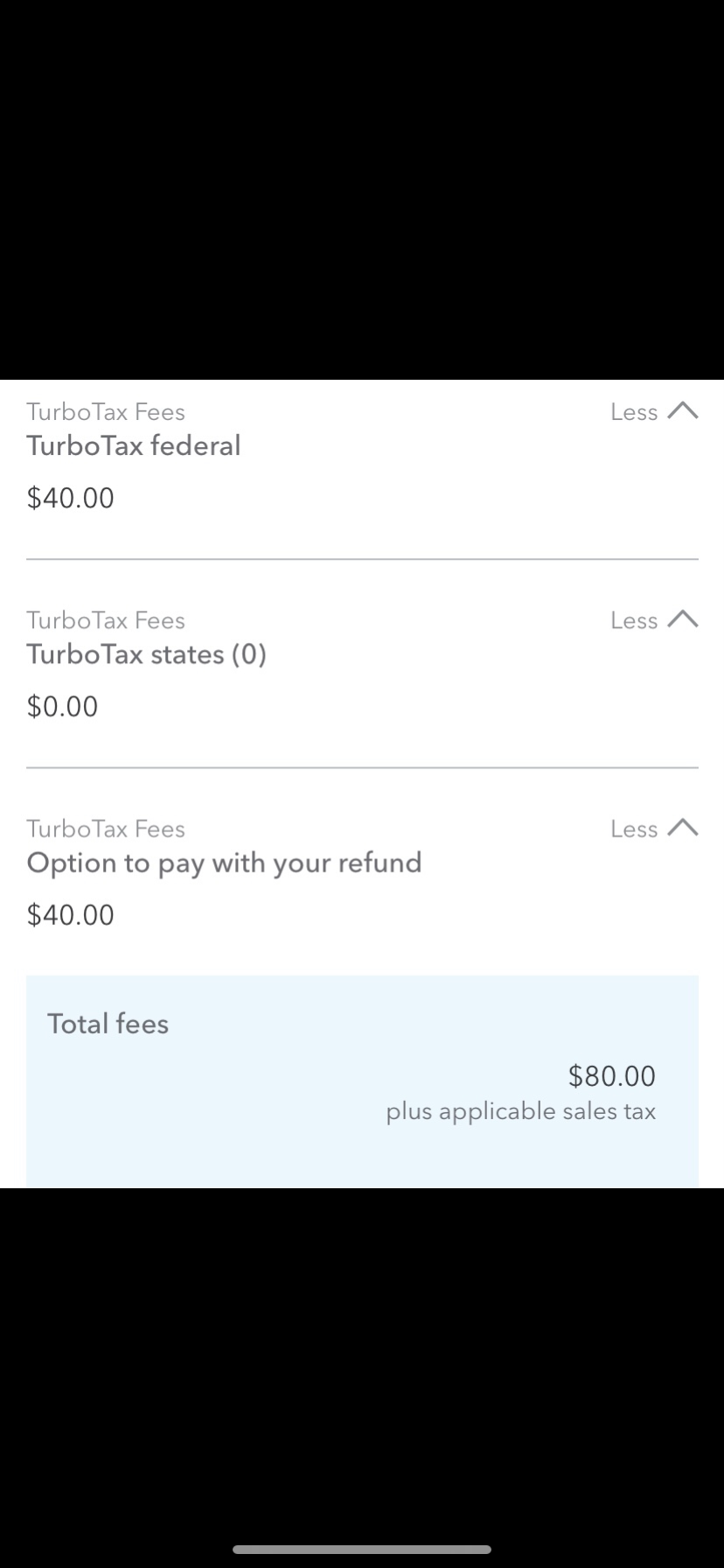Tap 'Less' on the refund payment option row
Viewport: 724px width, 1568px height.
(634, 828)
